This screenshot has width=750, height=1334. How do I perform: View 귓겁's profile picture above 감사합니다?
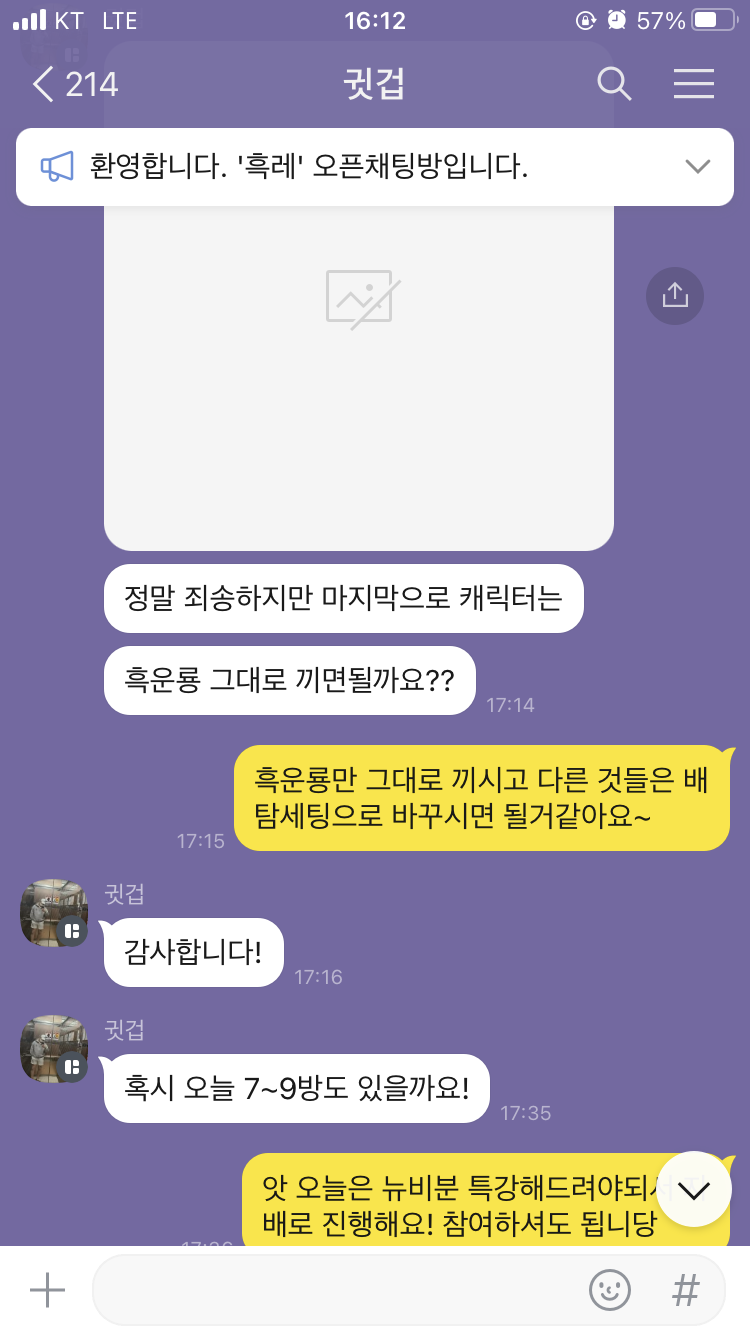point(54,913)
